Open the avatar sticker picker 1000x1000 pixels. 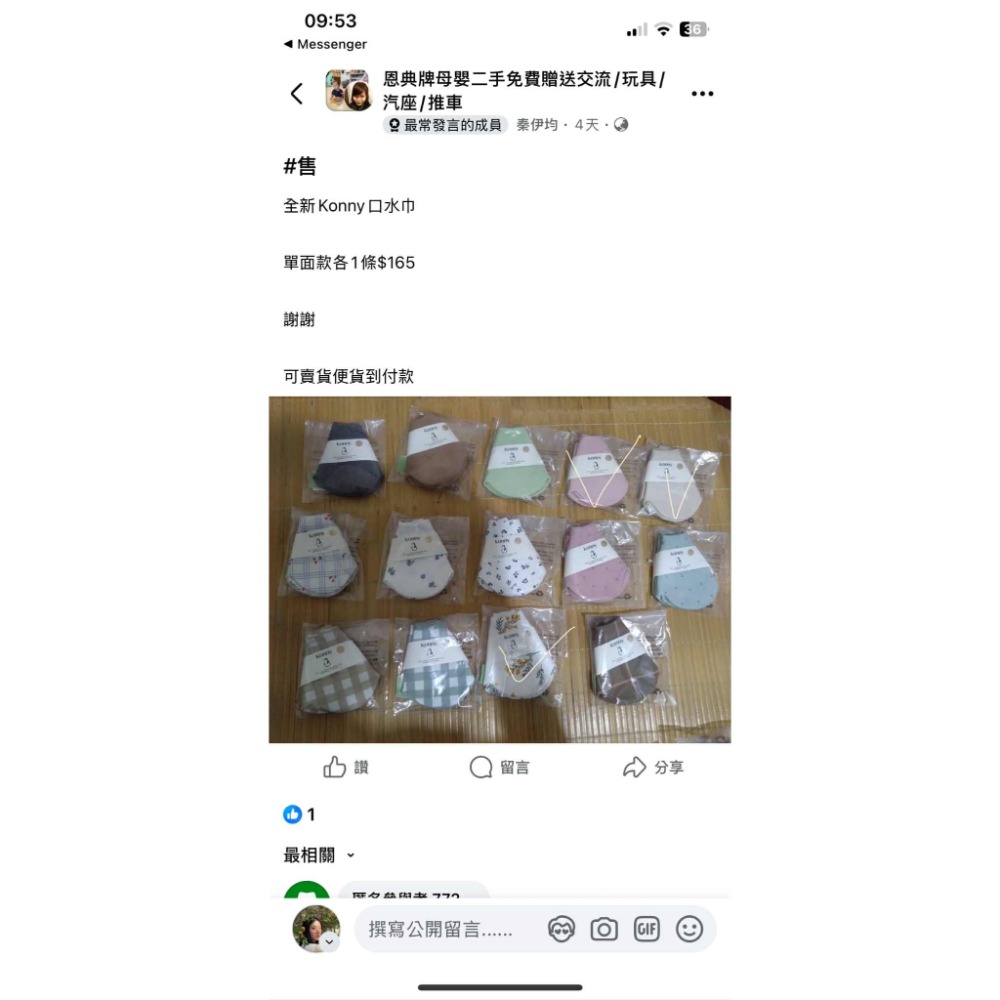pyautogui.click(x=562, y=929)
